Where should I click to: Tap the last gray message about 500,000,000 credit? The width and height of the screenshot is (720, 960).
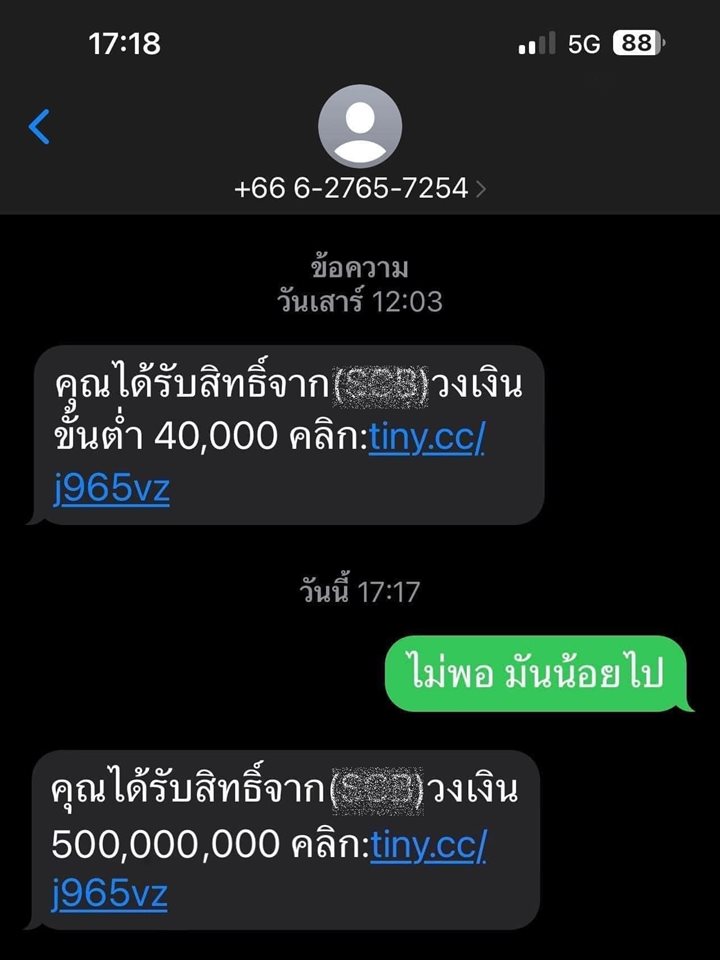pos(290,838)
